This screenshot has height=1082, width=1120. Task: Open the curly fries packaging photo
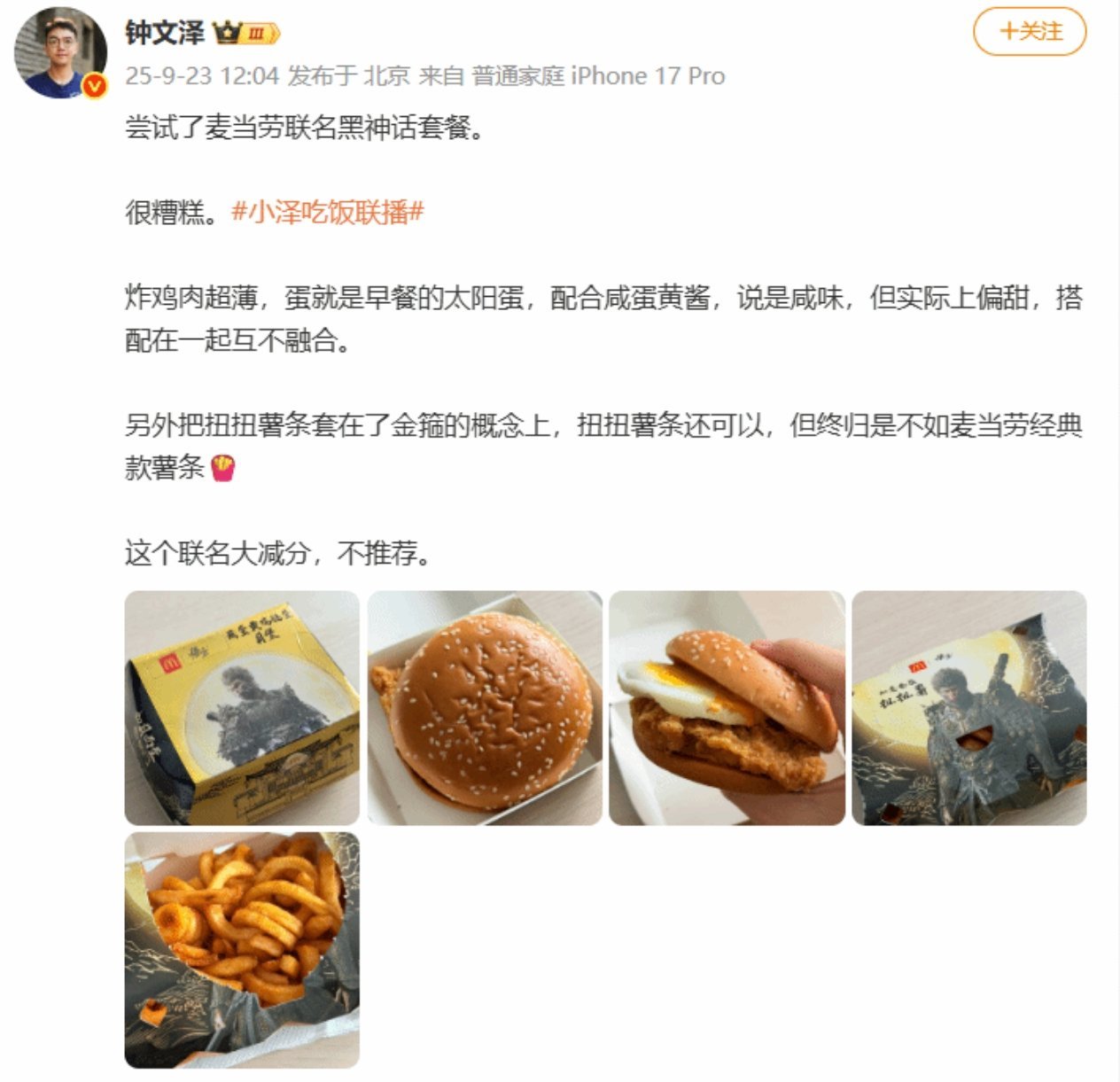[x=968, y=708]
